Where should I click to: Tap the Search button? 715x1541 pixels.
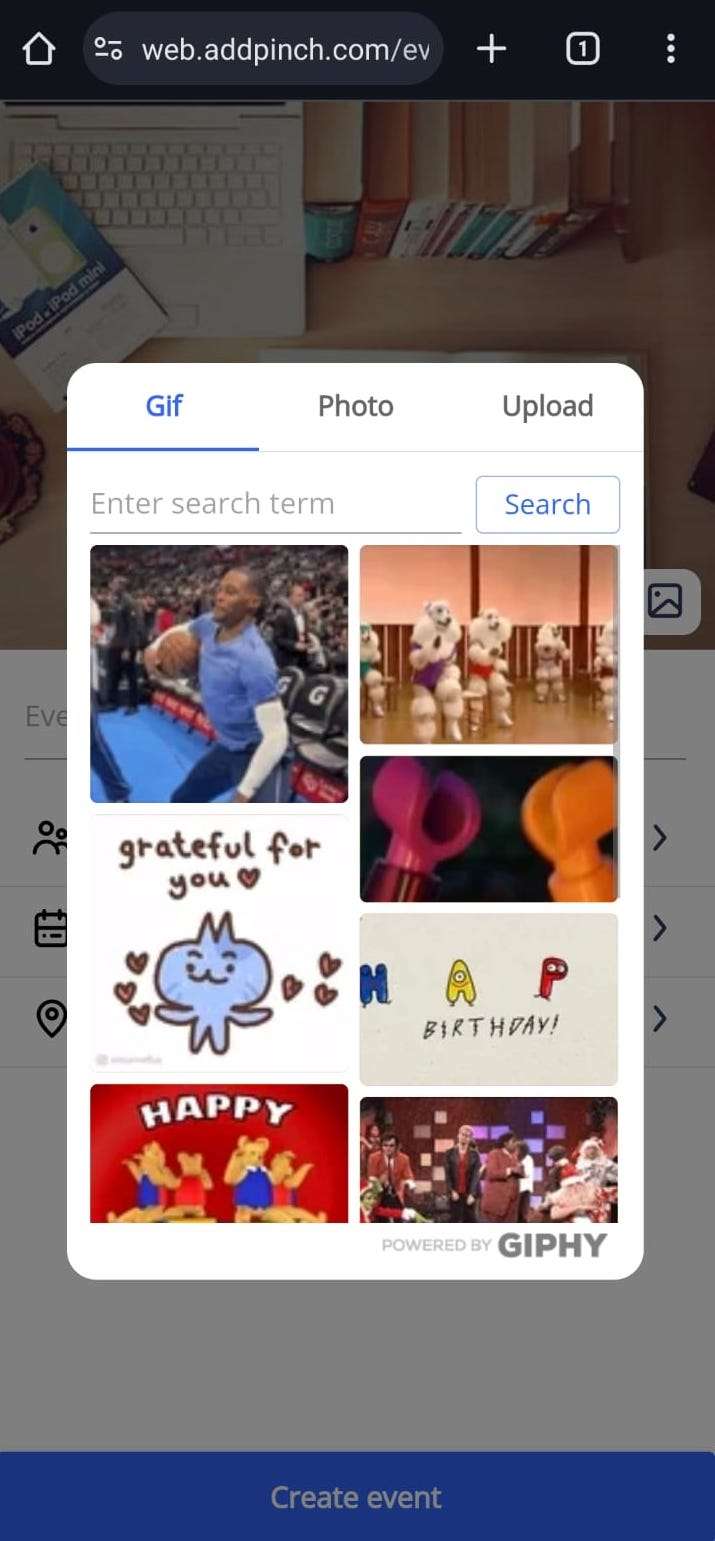(x=547, y=504)
